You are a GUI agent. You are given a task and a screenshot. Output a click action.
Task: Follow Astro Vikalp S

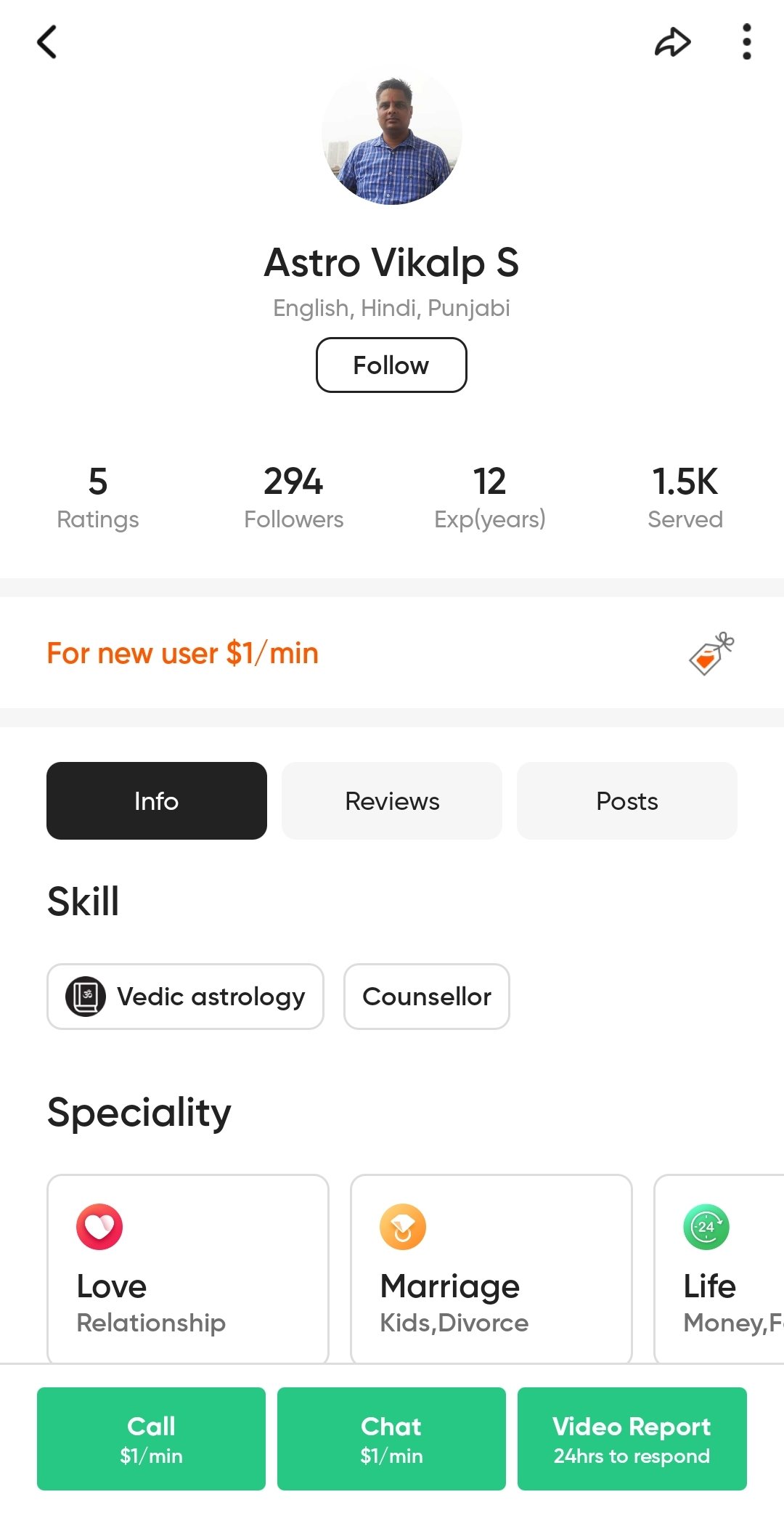391,365
